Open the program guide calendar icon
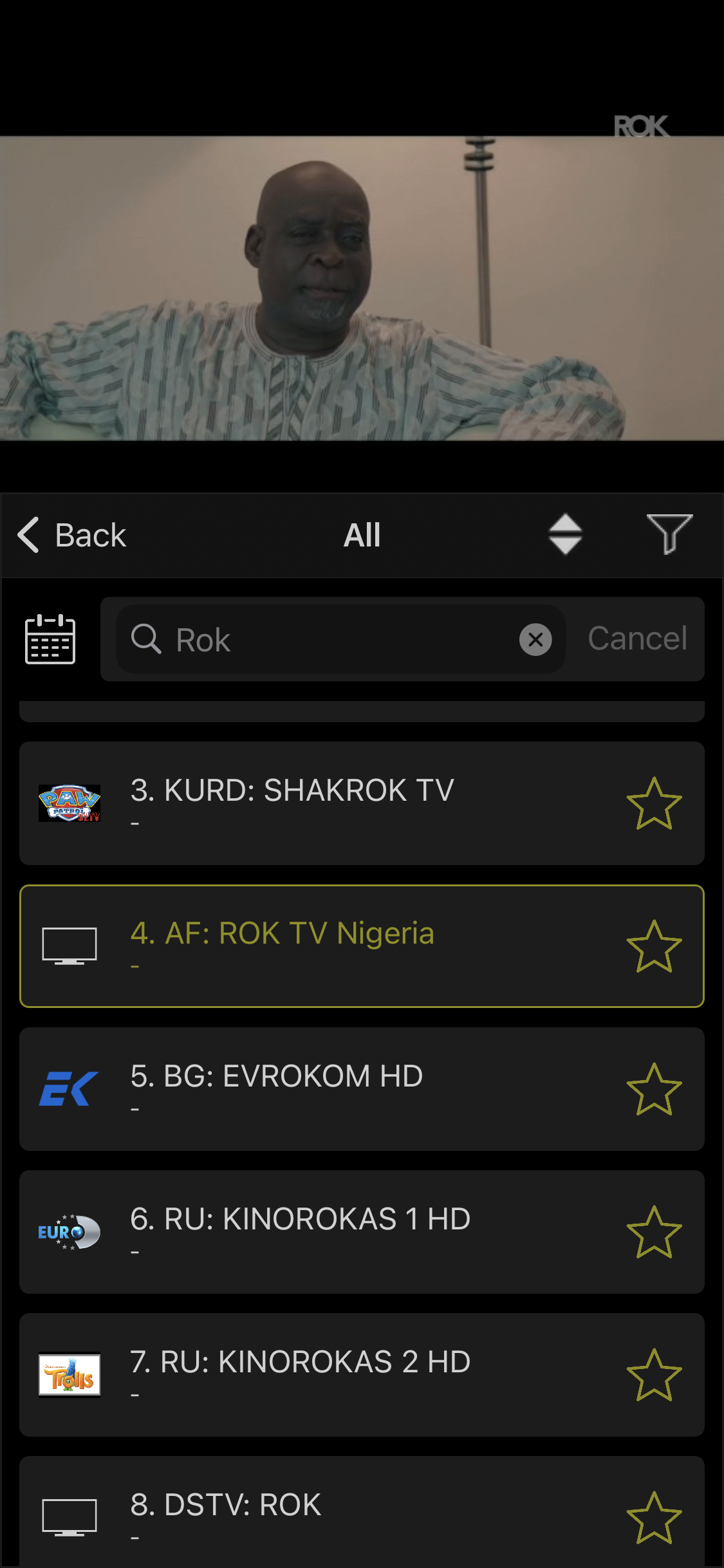Screen dimensions: 724x1568 point(50,639)
